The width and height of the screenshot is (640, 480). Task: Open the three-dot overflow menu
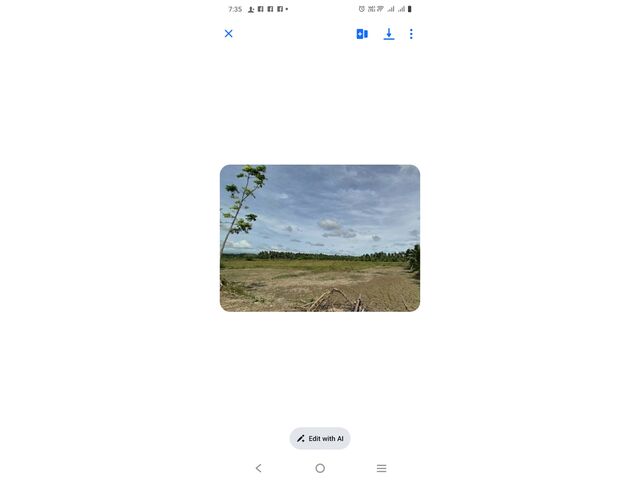[x=411, y=34]
